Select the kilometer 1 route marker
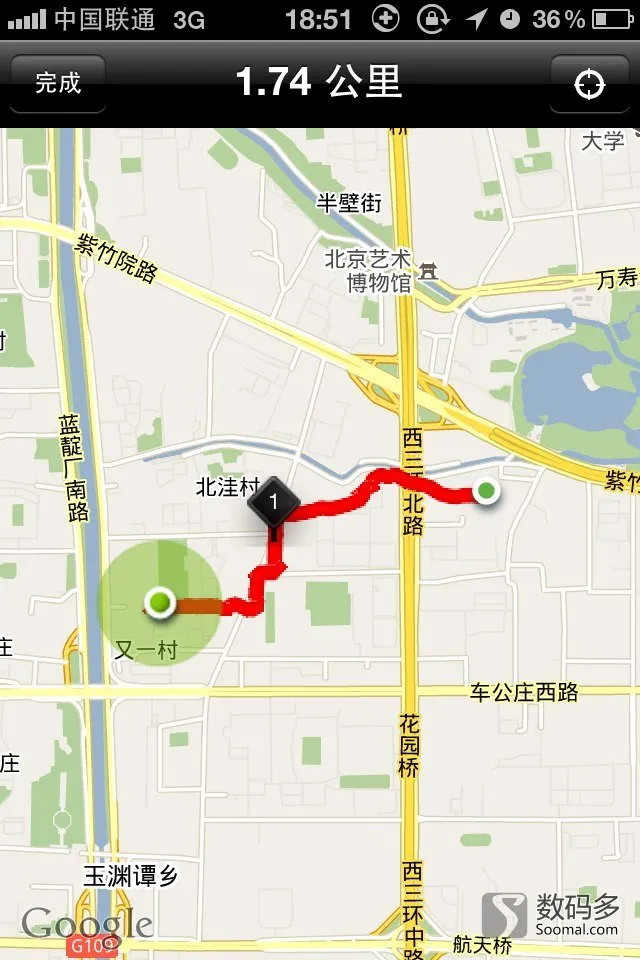Image resolution: width=640 pixels, height=960 pixels. point(273,502)
